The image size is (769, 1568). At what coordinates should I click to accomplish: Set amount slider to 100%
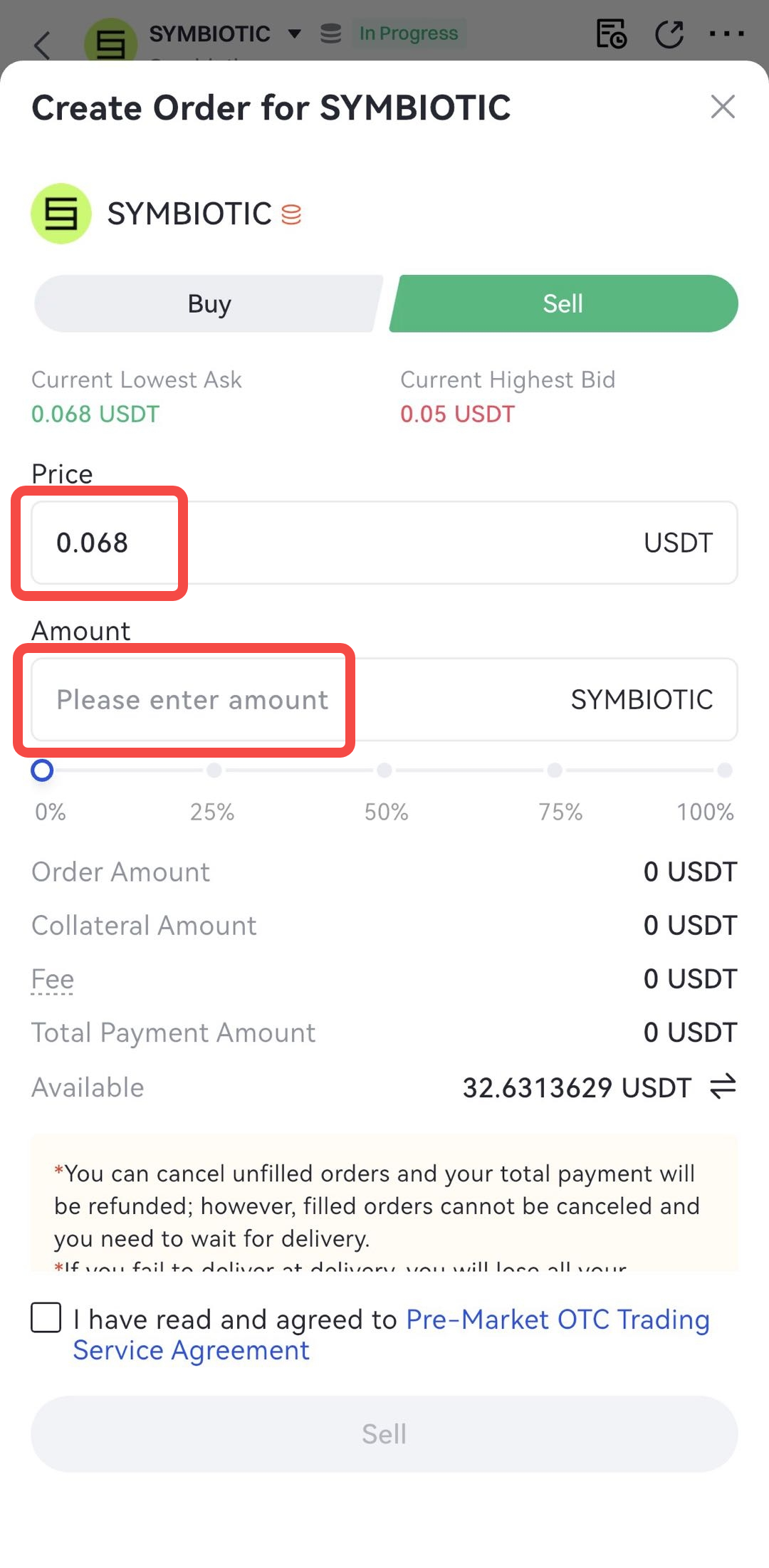pyautogui.click(x=724, y=770)
